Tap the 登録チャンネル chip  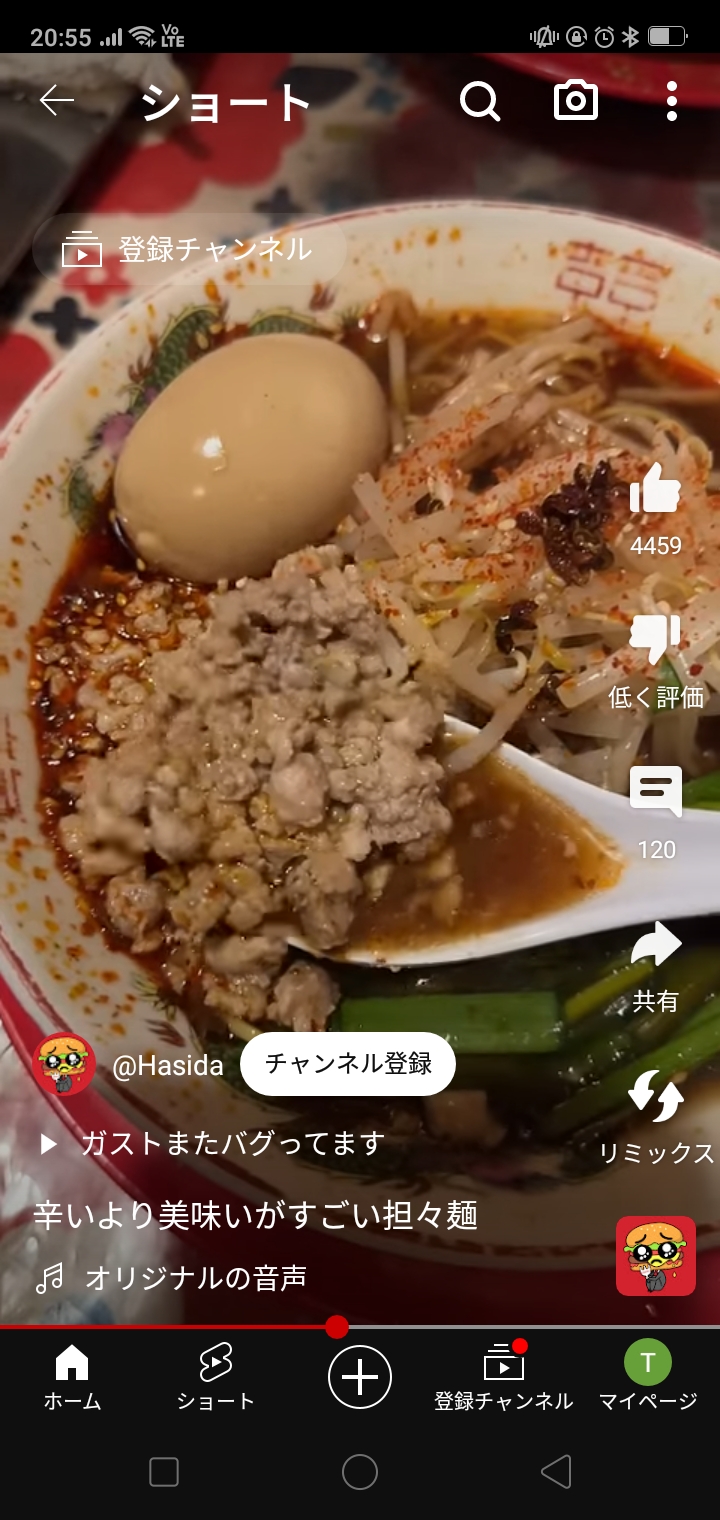tap(190, 250)
